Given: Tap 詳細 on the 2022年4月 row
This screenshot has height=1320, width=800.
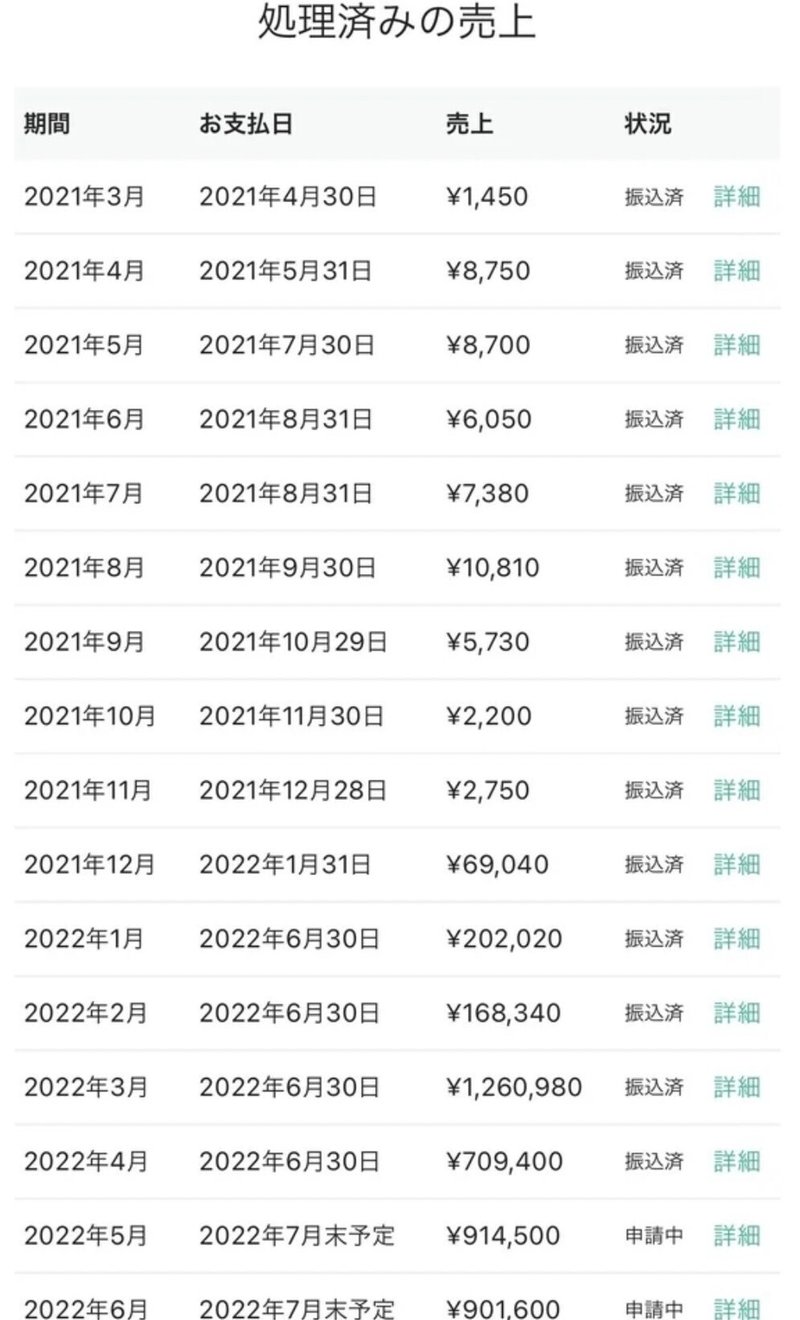Looking at the screenshot, I should (737, 1161).
